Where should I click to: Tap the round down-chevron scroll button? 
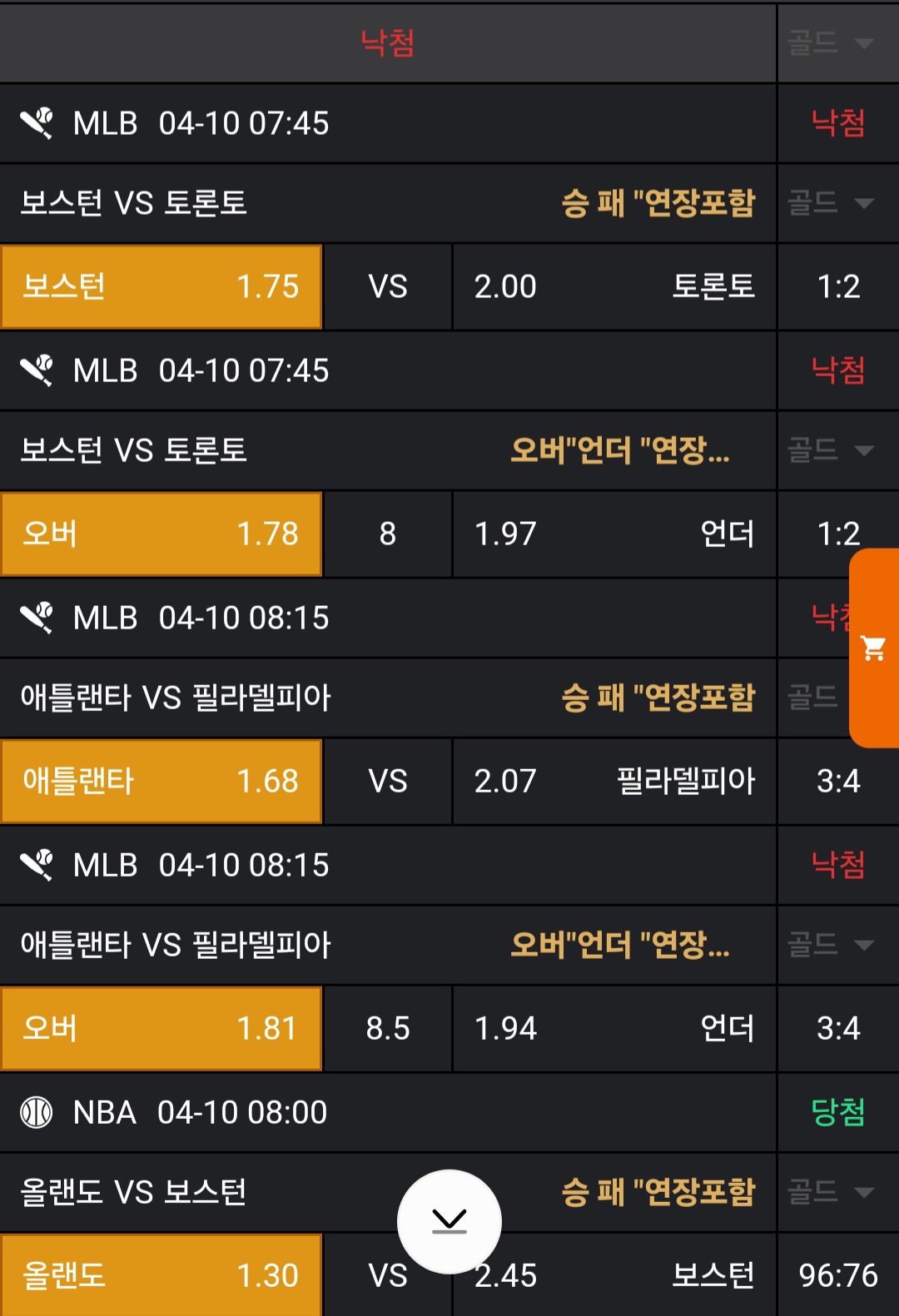[449, 1221]
